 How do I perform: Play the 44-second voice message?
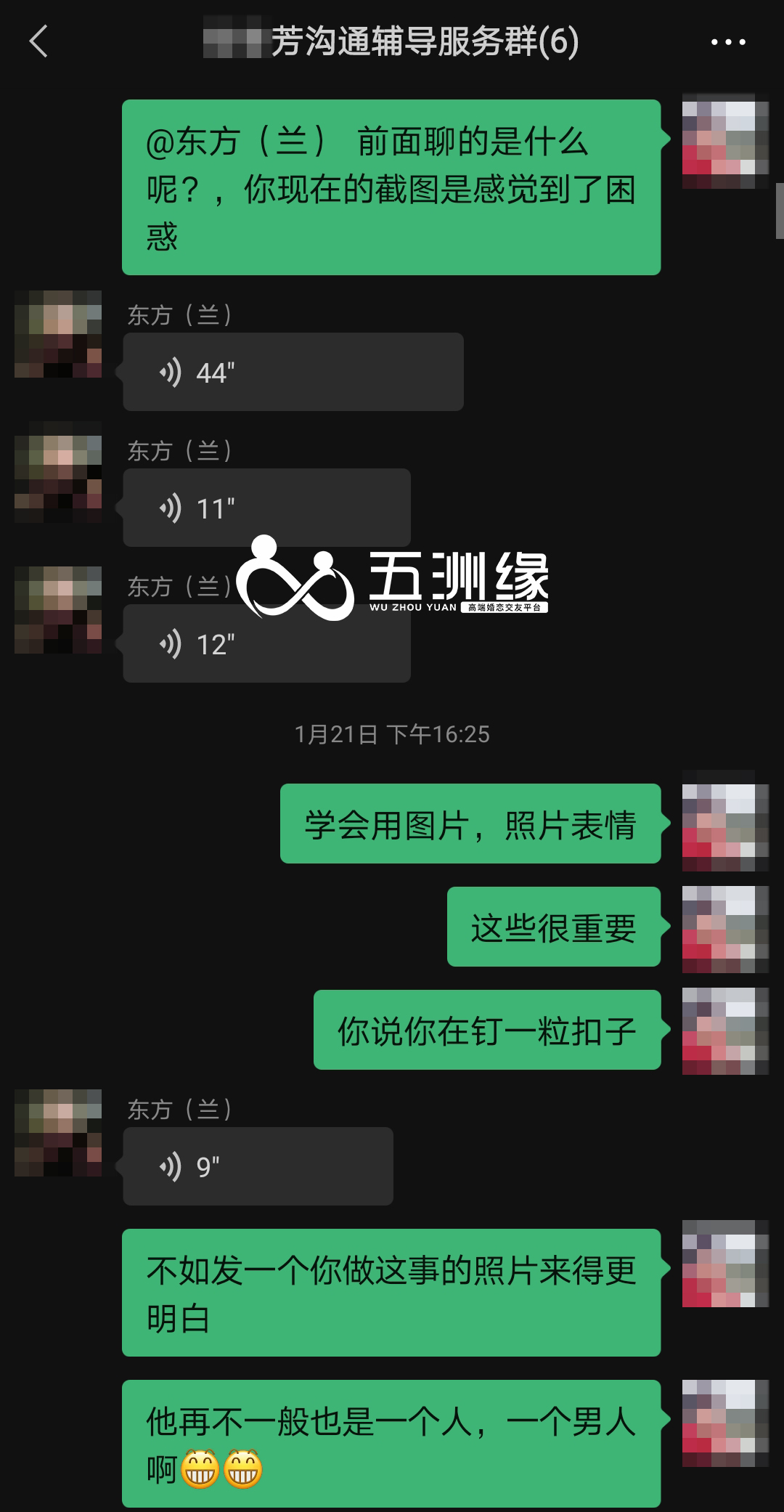click(x=293, y=373)
